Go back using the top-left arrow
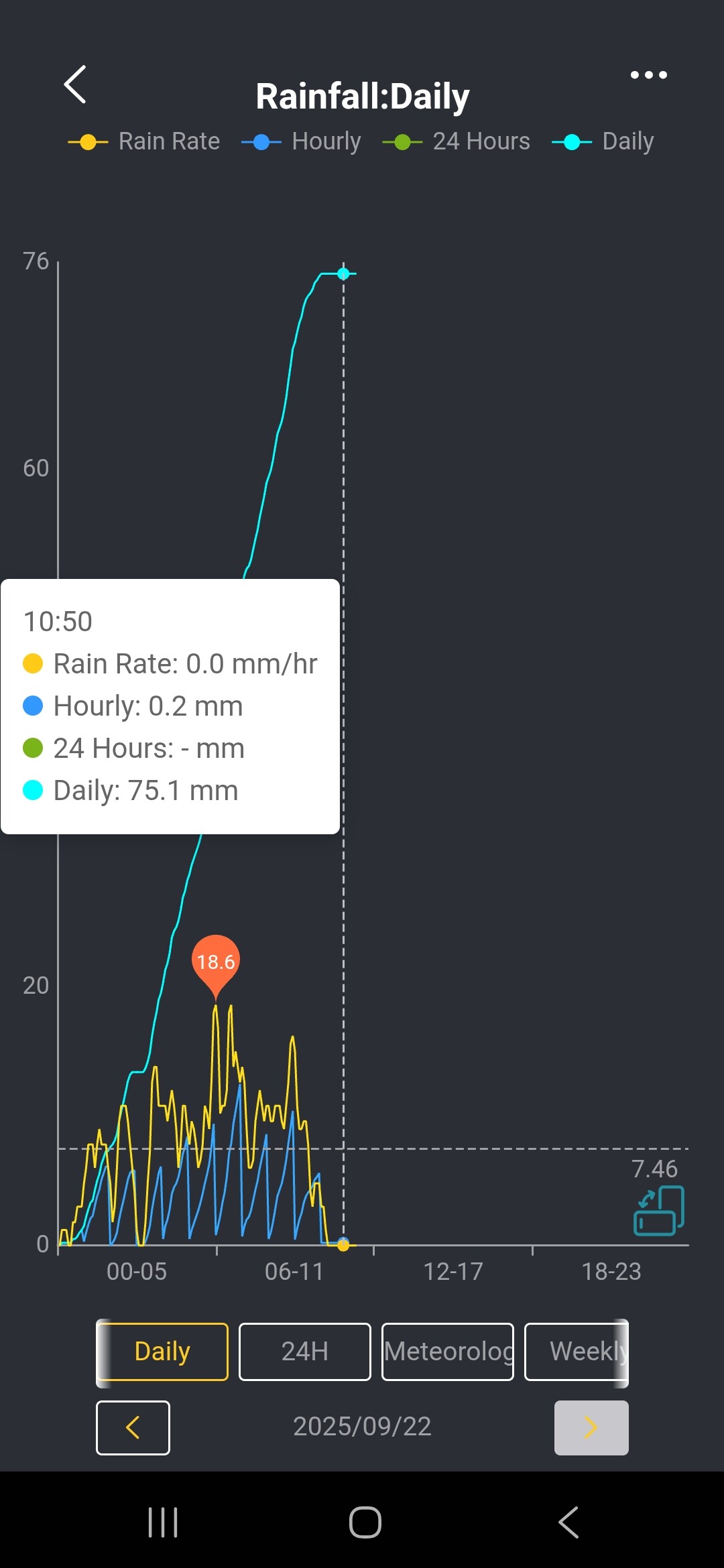The height and width of the screenshot is (1568, 724). (75, 84)
